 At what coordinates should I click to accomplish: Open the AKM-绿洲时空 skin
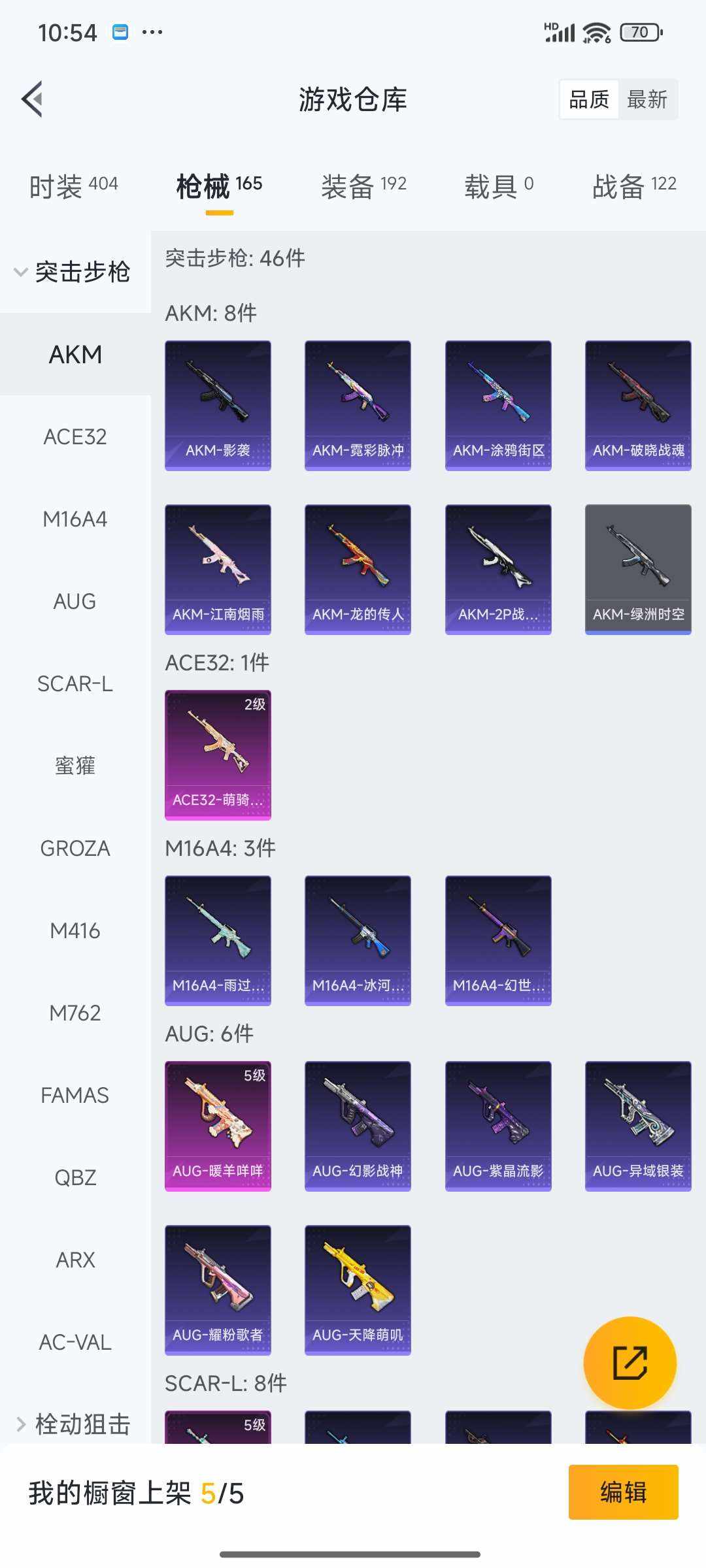638,569
